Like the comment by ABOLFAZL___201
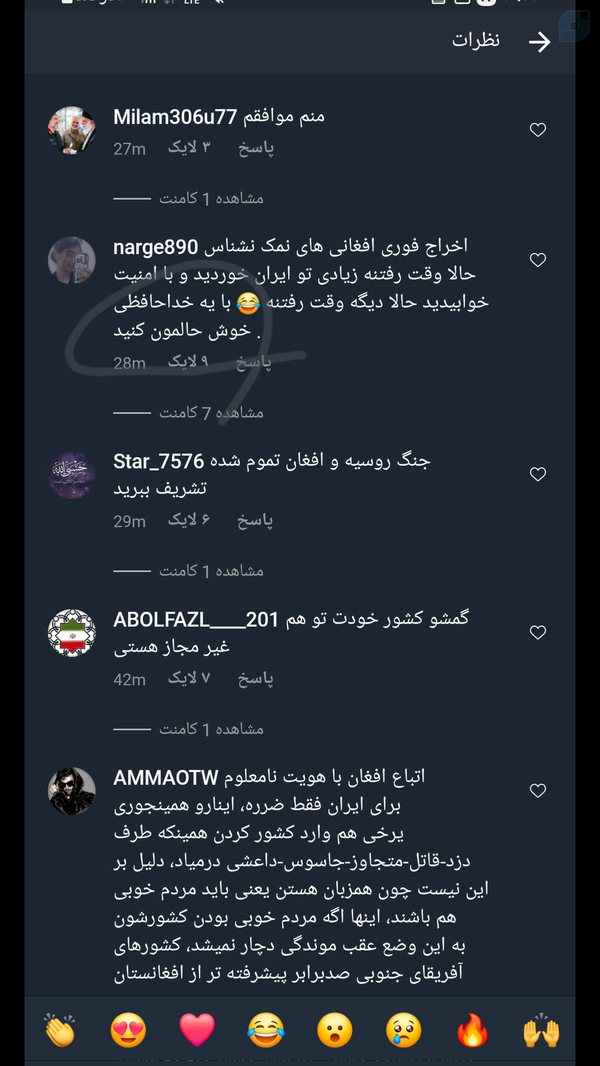 [538, 632]
